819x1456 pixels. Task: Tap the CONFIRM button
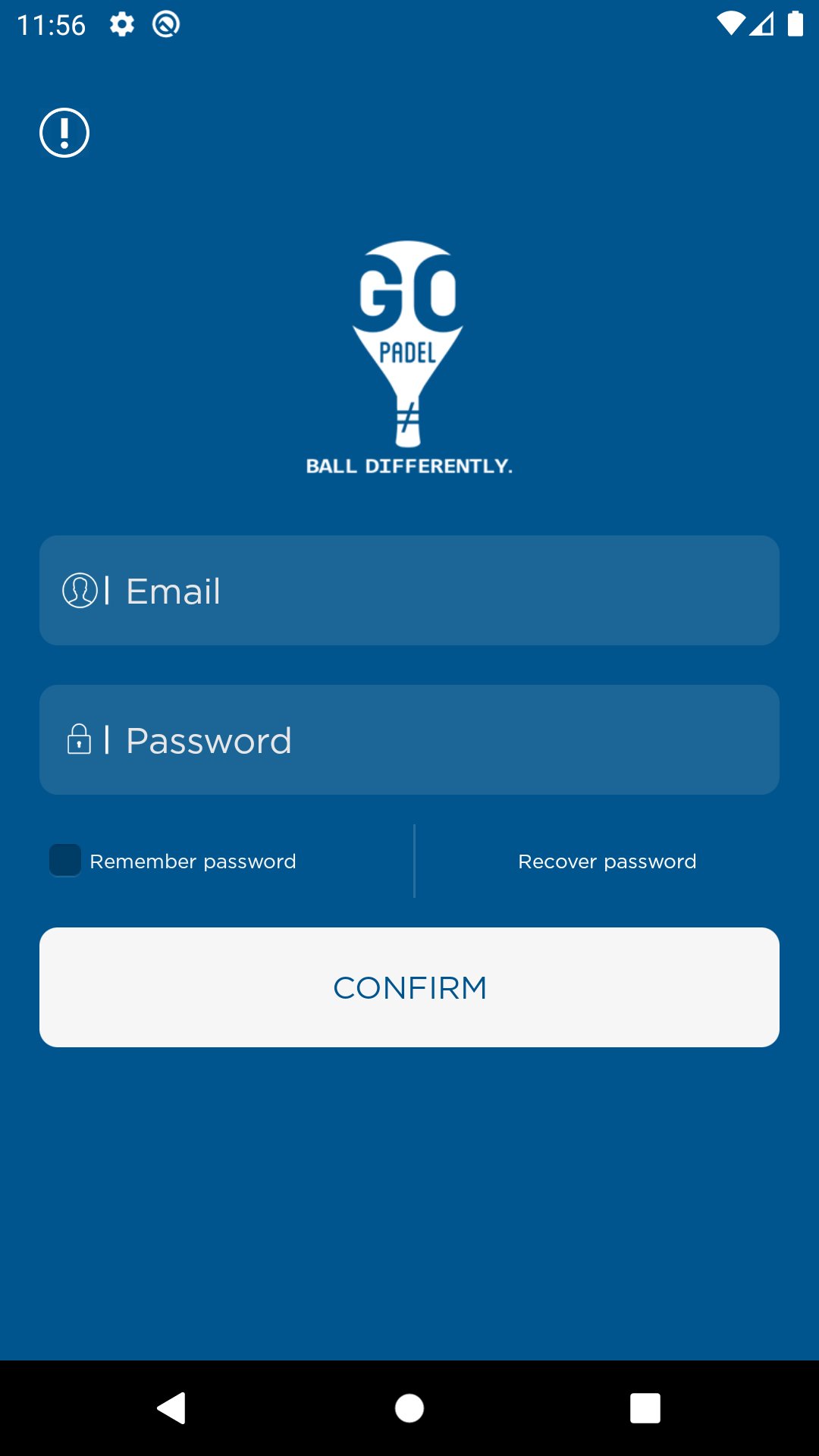point(409,987)
